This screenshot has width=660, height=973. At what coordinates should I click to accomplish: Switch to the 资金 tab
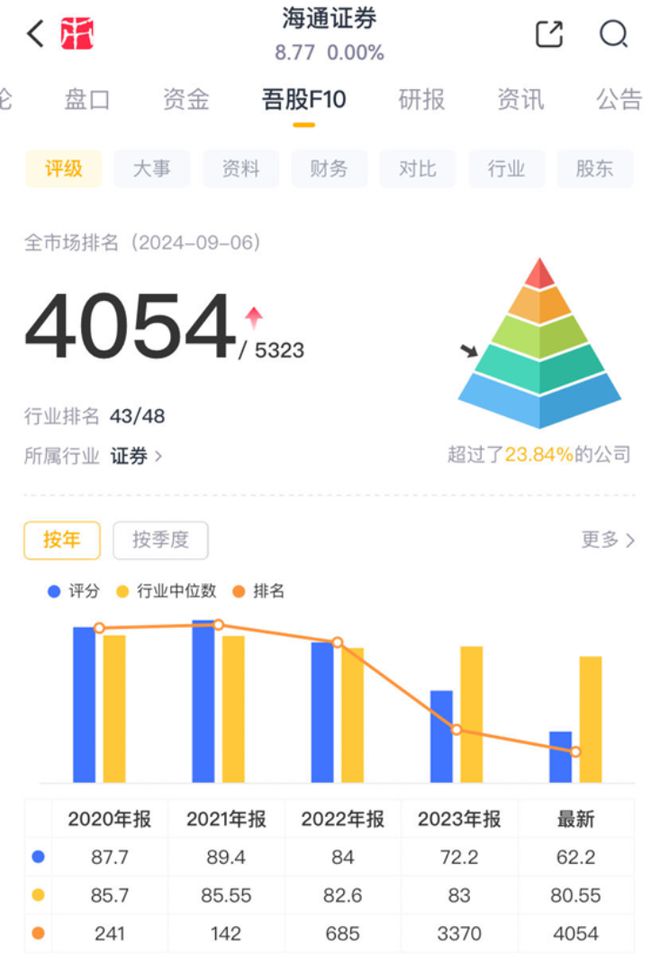click(186, 99)
